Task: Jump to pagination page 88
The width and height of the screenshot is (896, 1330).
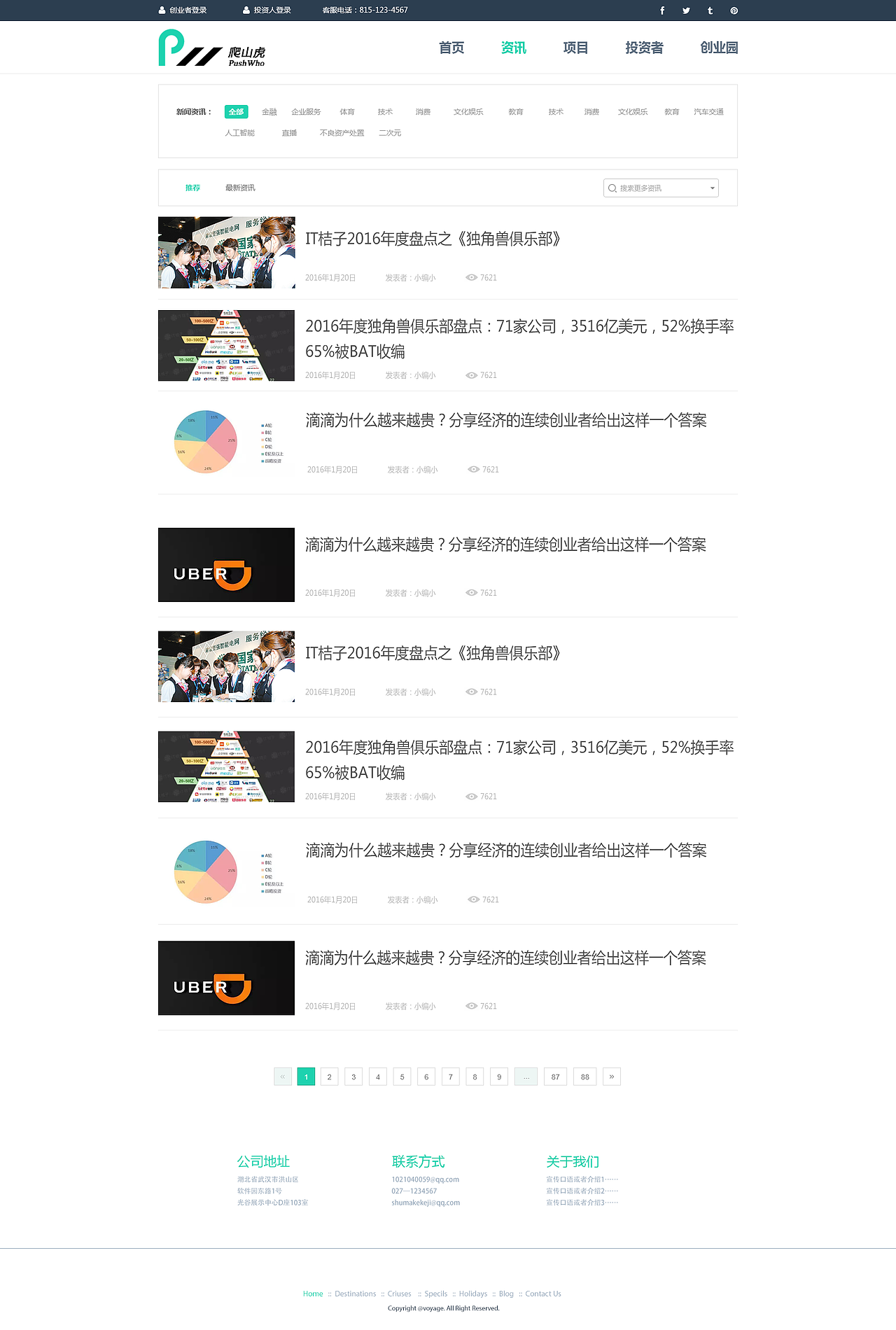Action: tap(584, 1077)
